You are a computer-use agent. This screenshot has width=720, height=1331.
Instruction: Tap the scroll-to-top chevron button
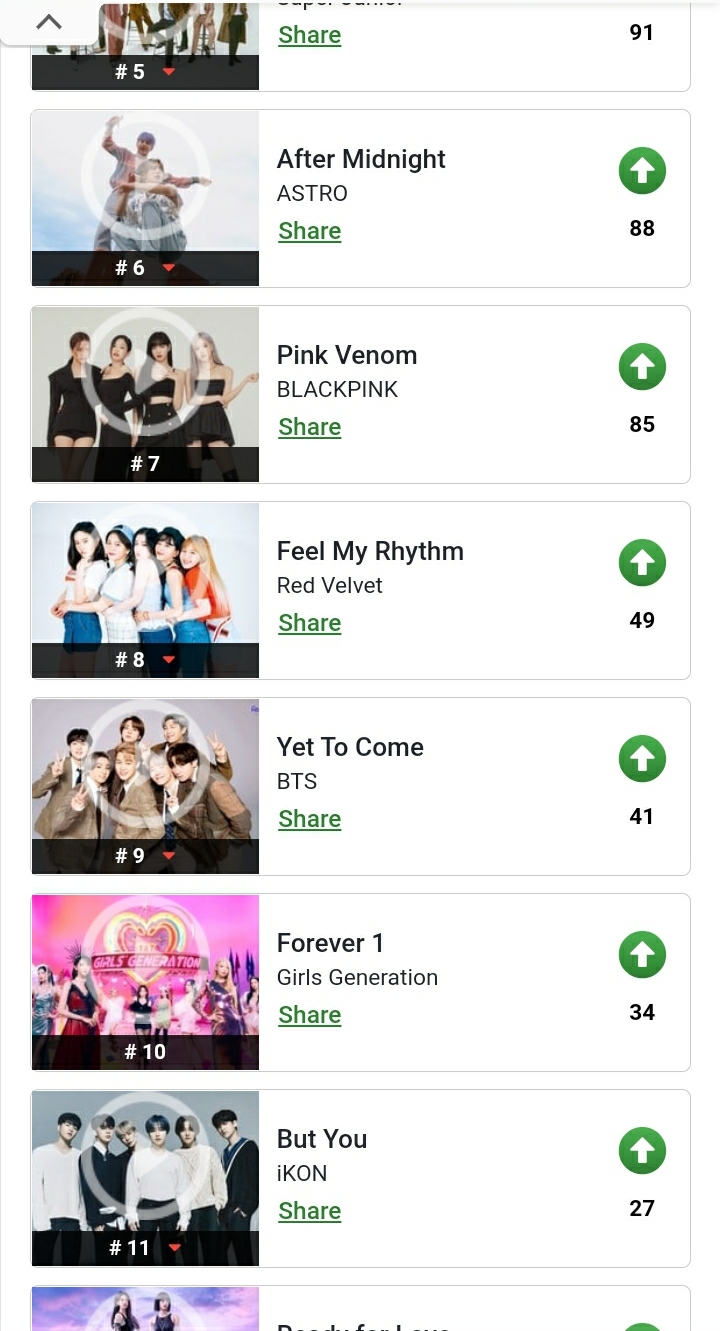click(x=49, y=22)
